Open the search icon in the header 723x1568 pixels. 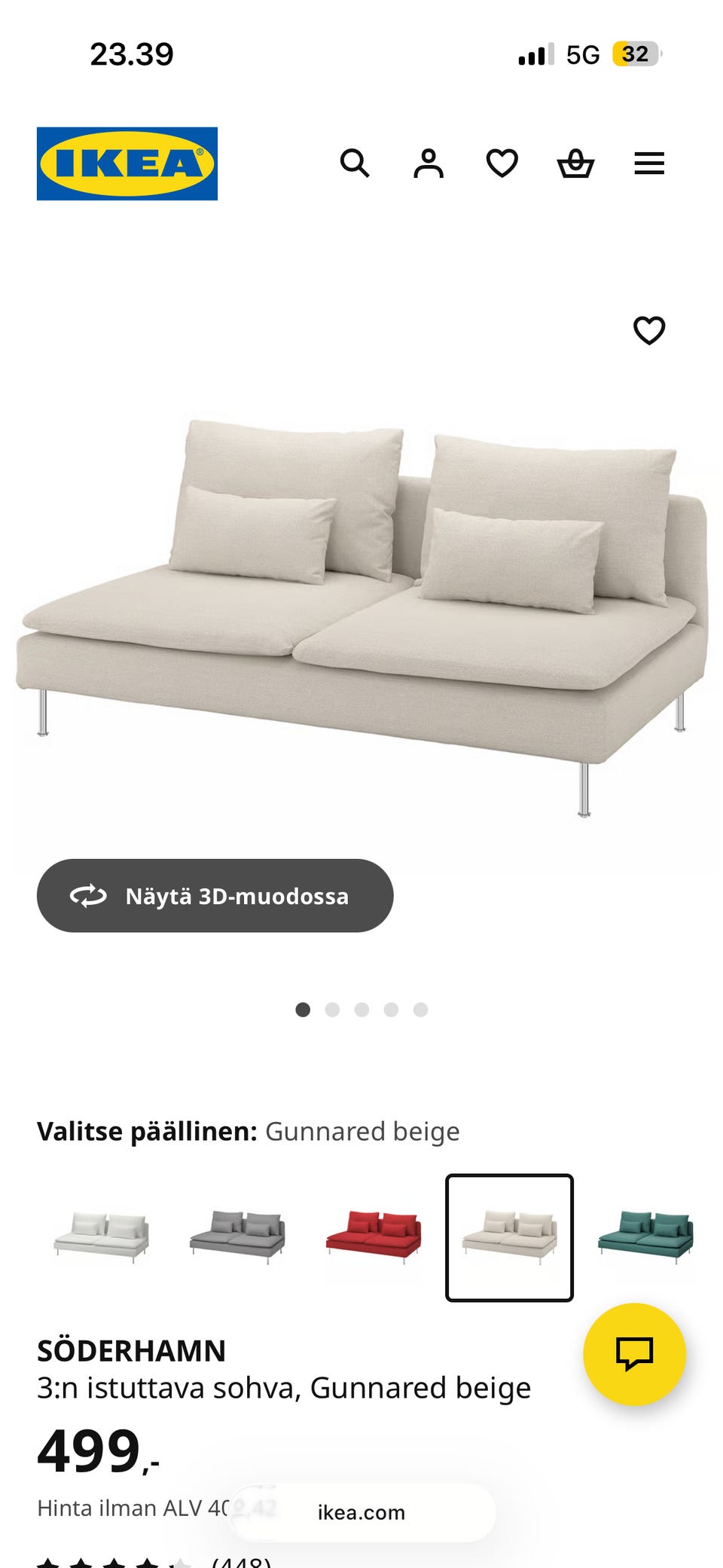pyautogui.click(x=355, y=163)
